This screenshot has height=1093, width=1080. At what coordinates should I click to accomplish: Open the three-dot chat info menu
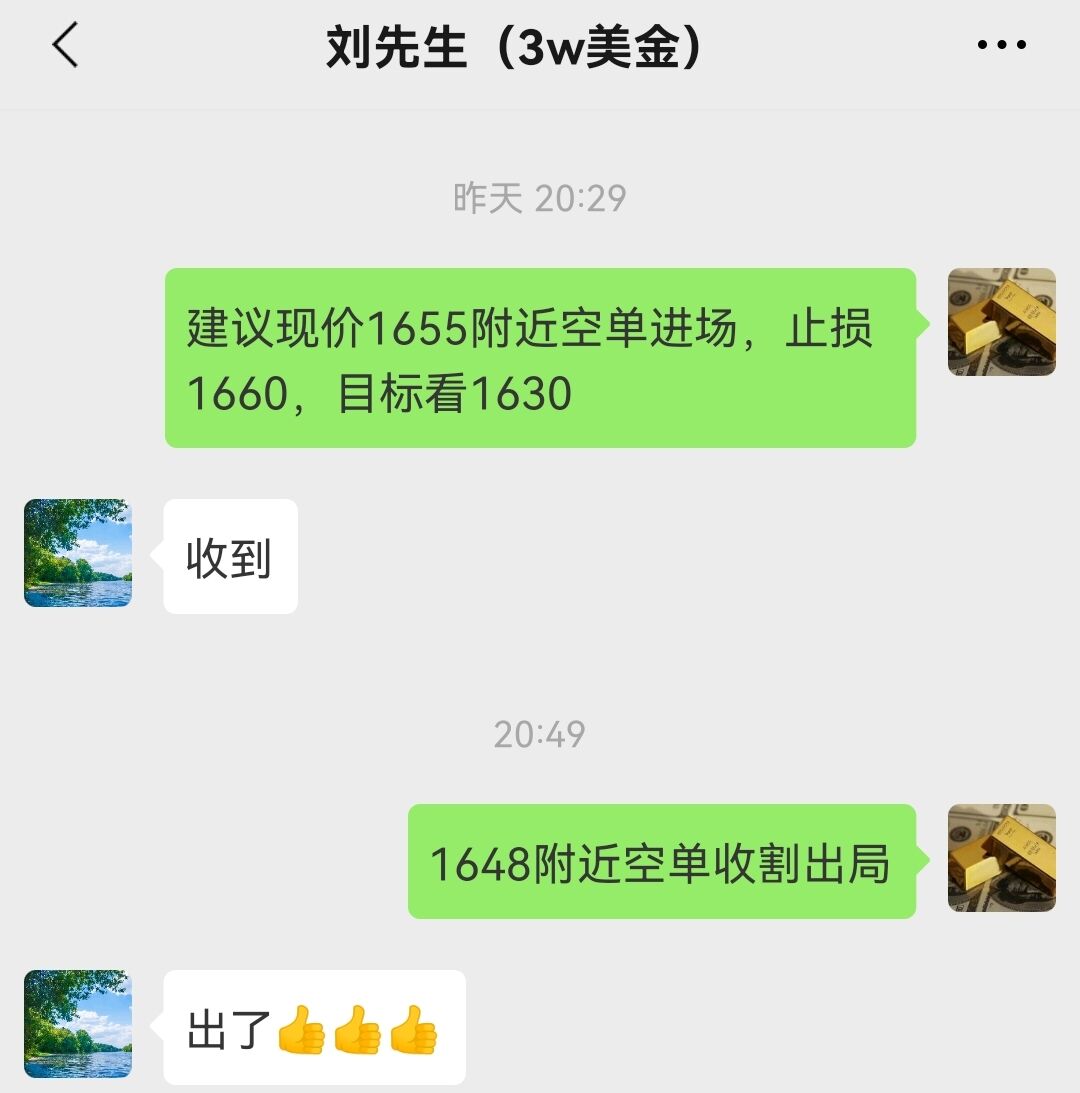tap(1001, 46)
